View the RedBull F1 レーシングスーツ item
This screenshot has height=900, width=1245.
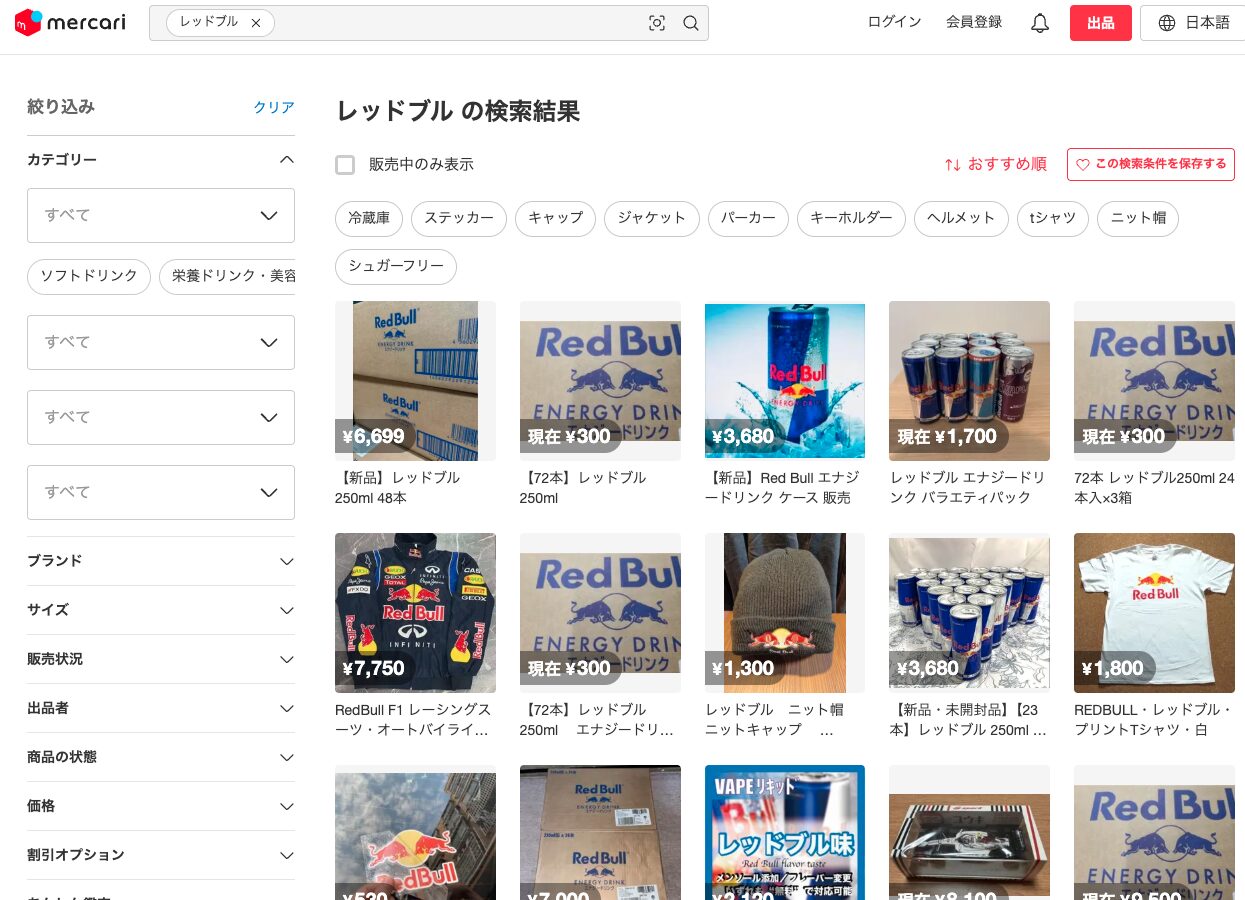click(x=415, y=613)
